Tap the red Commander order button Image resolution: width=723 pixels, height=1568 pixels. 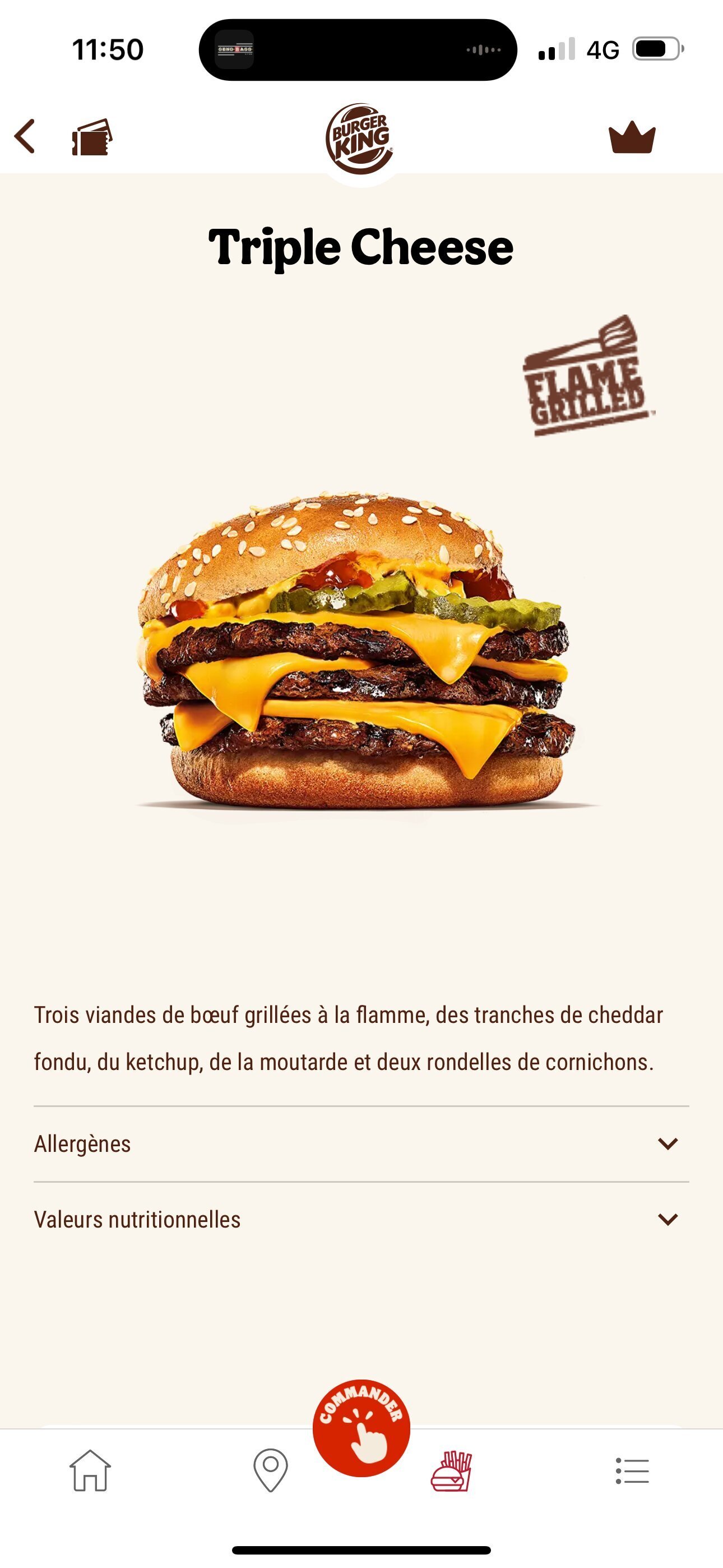click(361, 1428)
